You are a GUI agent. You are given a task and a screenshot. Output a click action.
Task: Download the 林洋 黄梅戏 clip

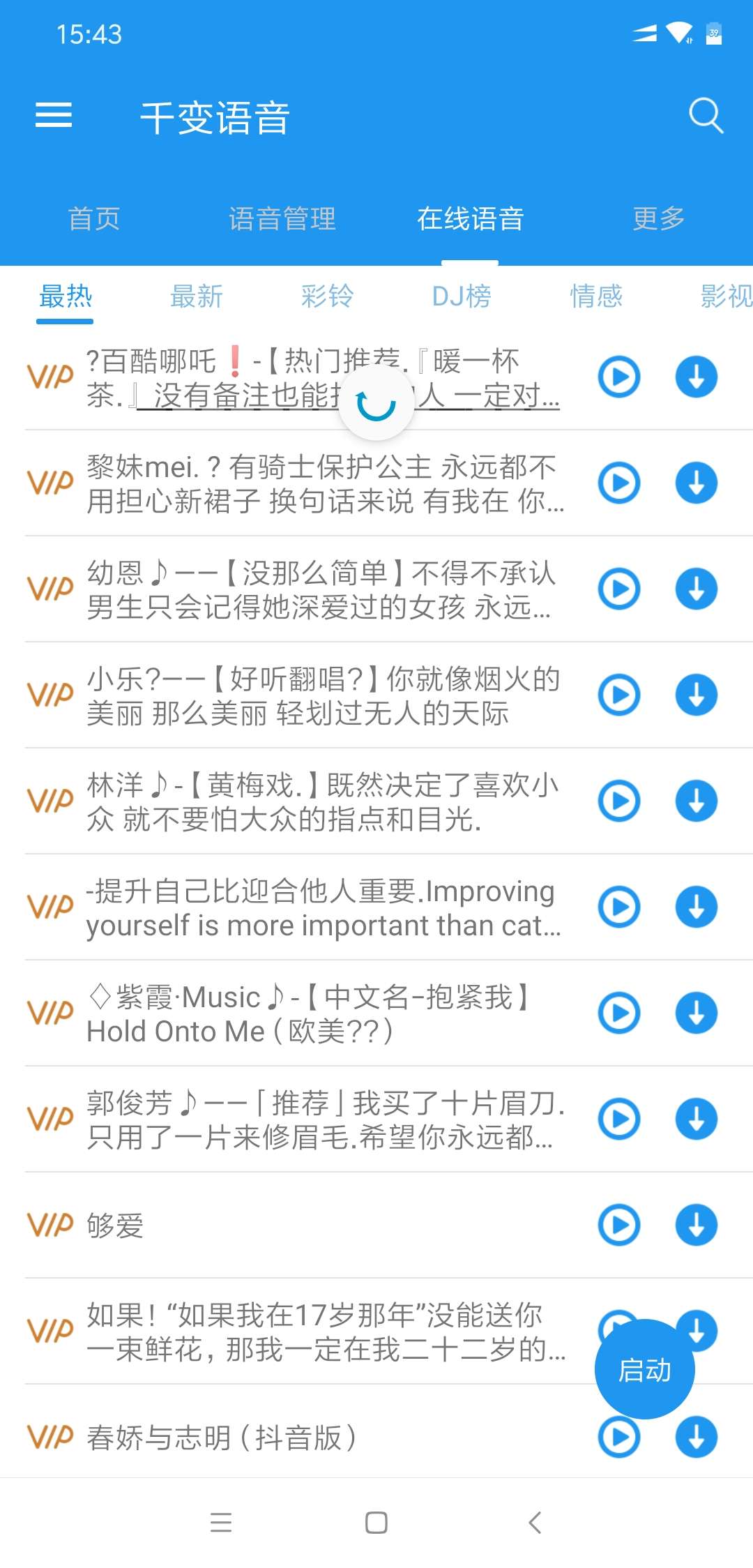coord(697,801)
